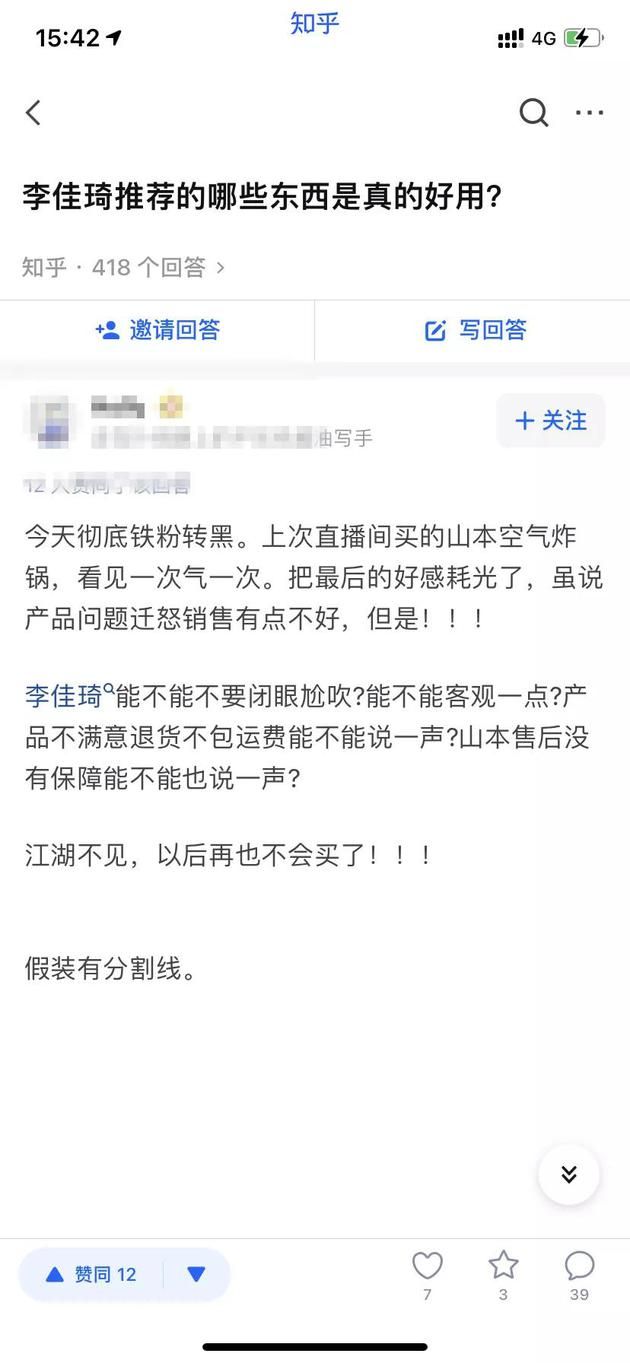Go back using the back arrow
Screen dimensions: 630x1363
tap(34, 113)
